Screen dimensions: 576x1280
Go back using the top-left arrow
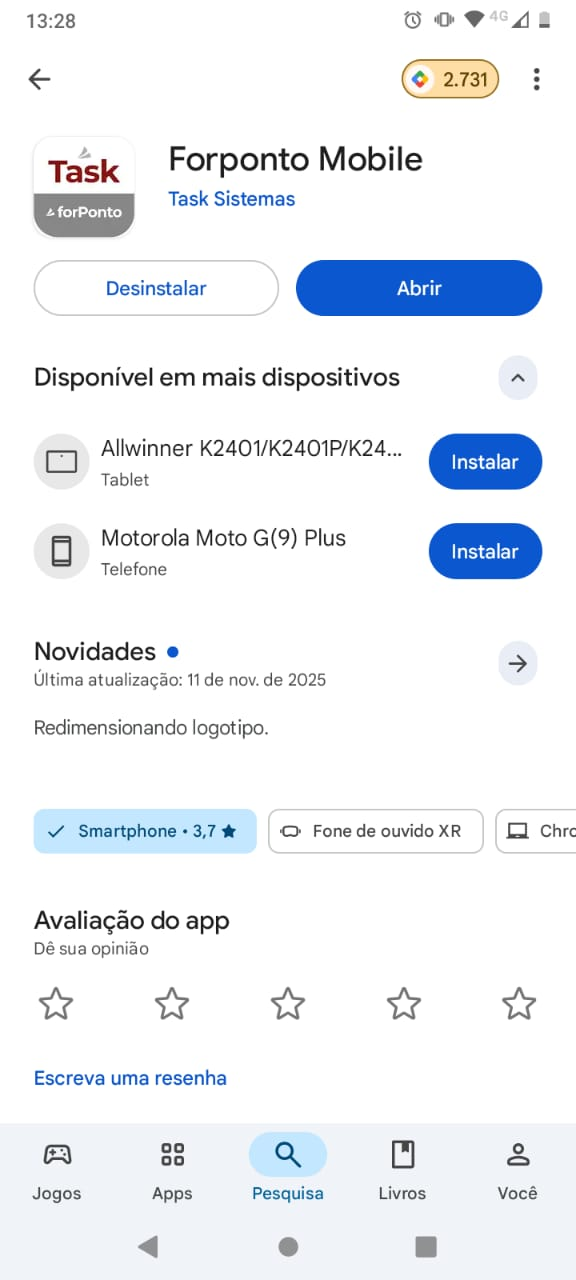pyautogui.click(x=39, y=80)
